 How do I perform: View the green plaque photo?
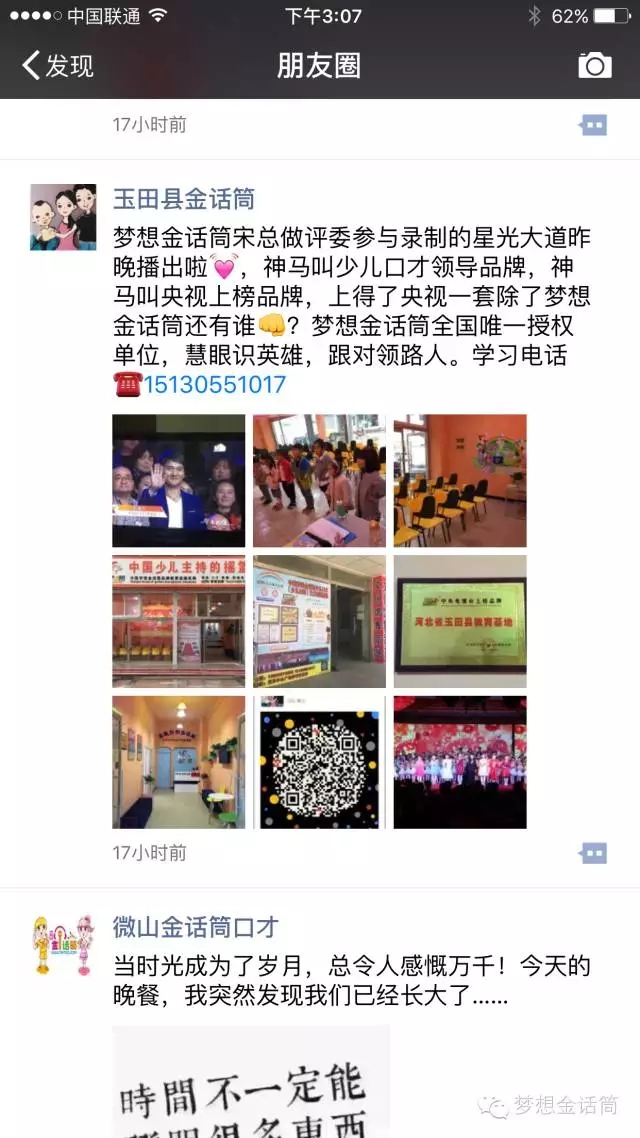pyautogui.click(x=460, y=621)
